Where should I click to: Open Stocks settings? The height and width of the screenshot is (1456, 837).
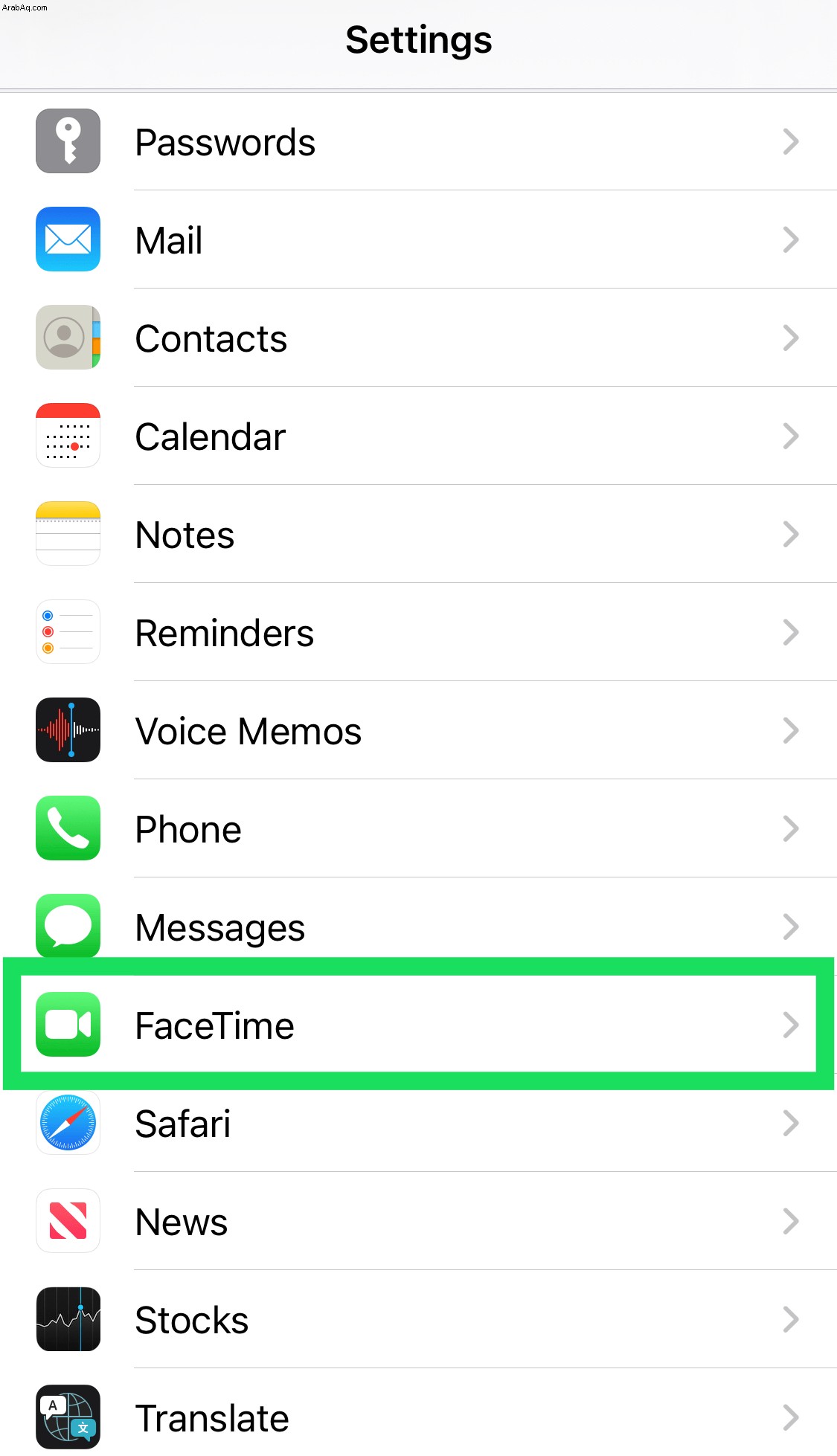tap(418, 1319)
